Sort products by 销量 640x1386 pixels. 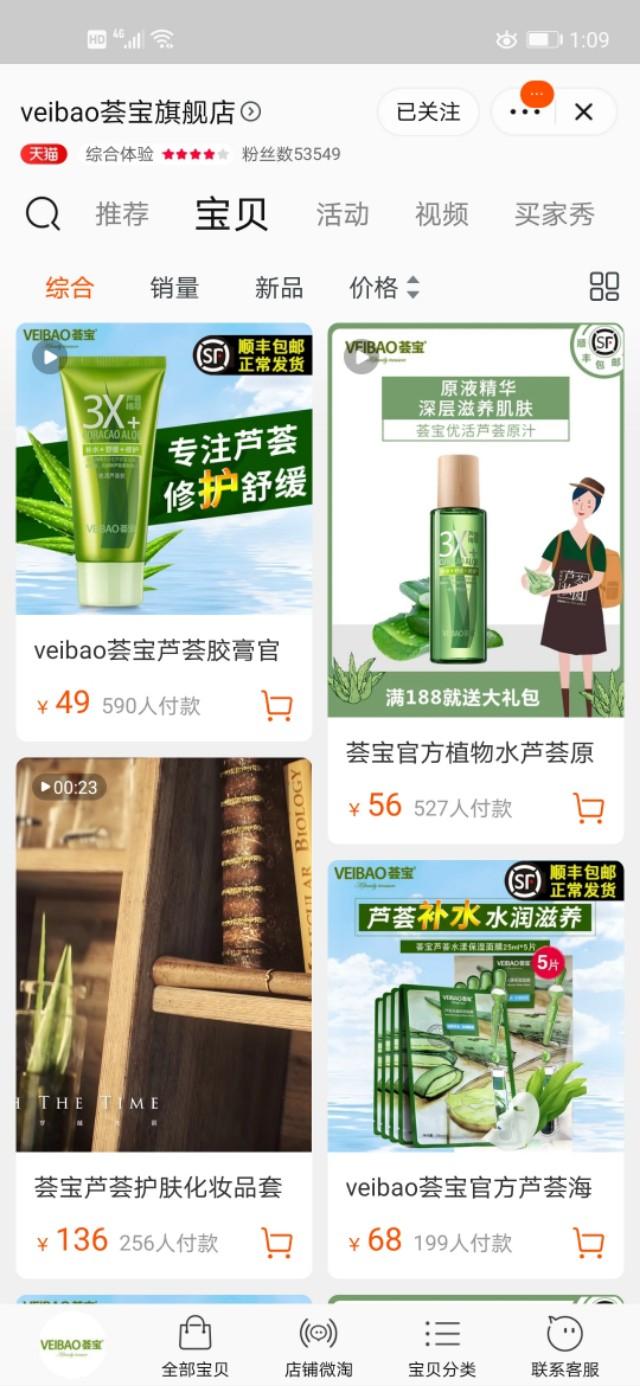click(174, 288)
